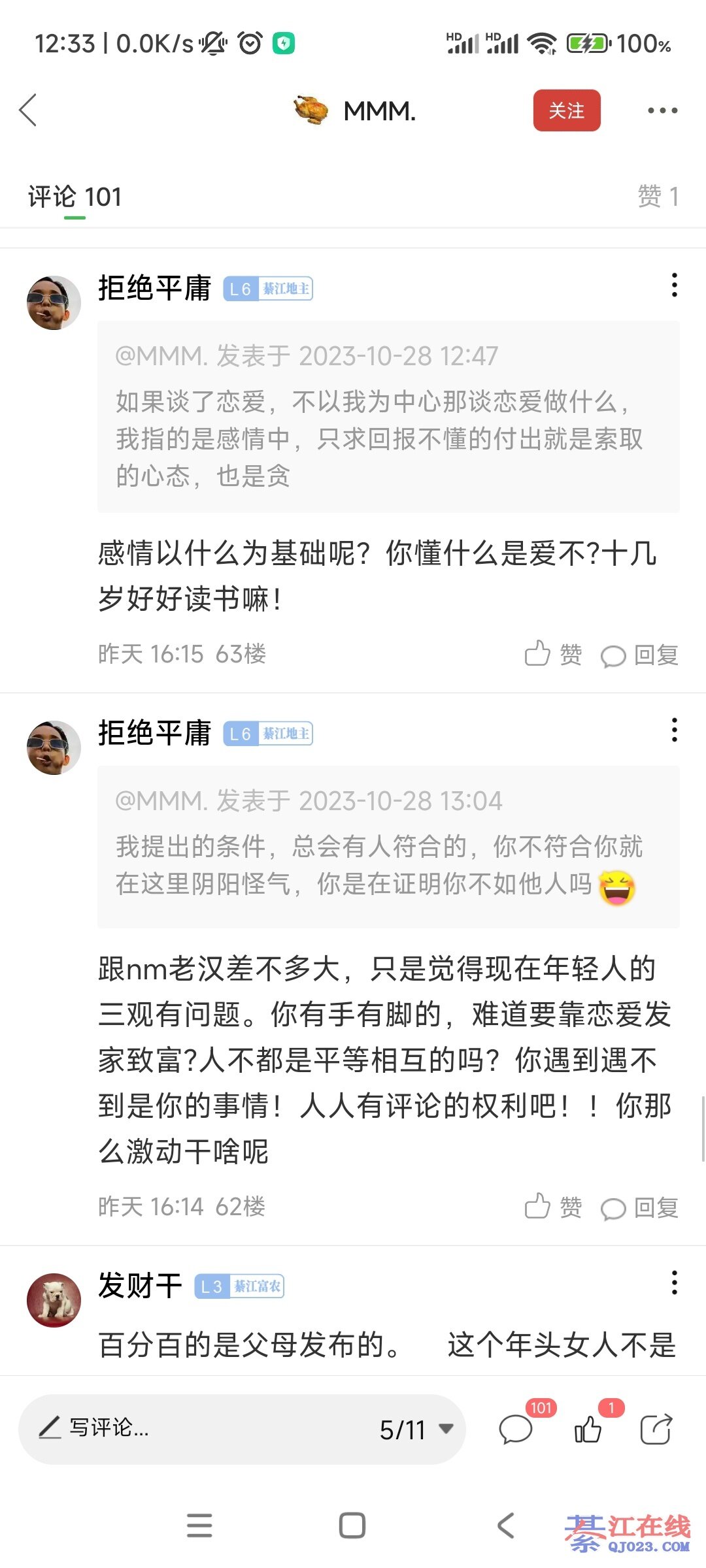Share this post

[x=656, y=1429]
